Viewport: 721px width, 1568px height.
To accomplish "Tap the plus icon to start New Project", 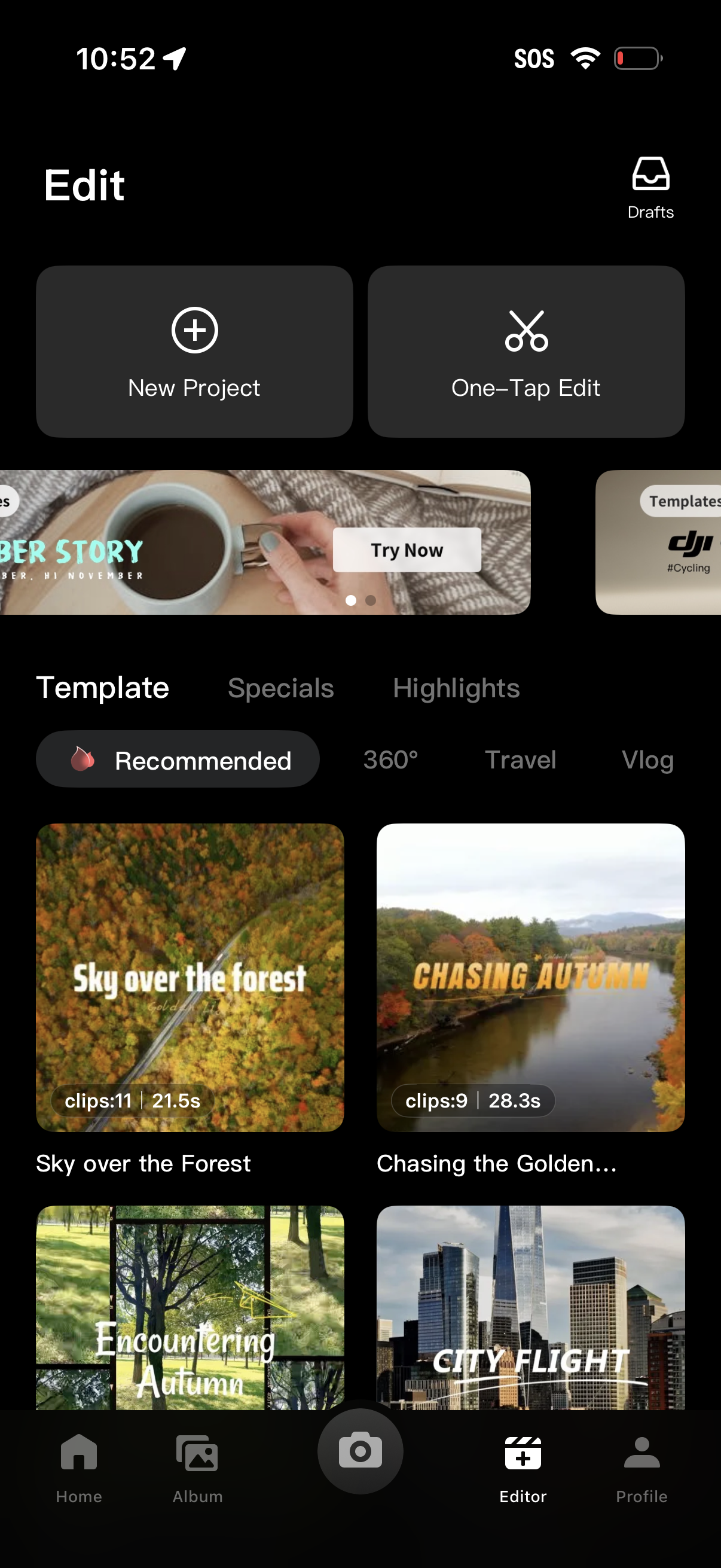I will [x=194, y=331].
